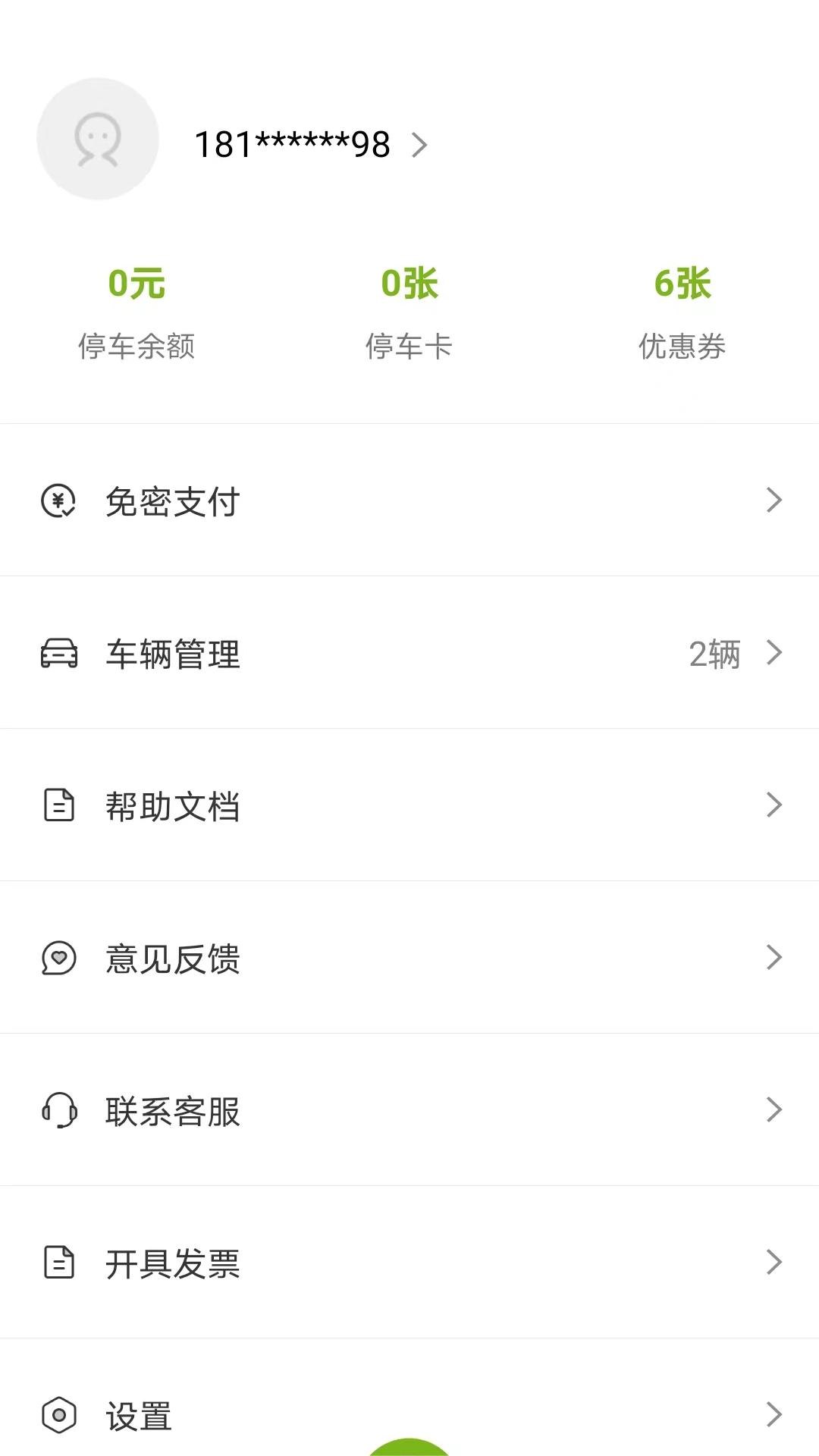Image resolution: width=819 pixels, height=1456 pixels.
Task: Click the 开具发票 invoice icon
Action: pyautogui.click(x=59, y=1263)
